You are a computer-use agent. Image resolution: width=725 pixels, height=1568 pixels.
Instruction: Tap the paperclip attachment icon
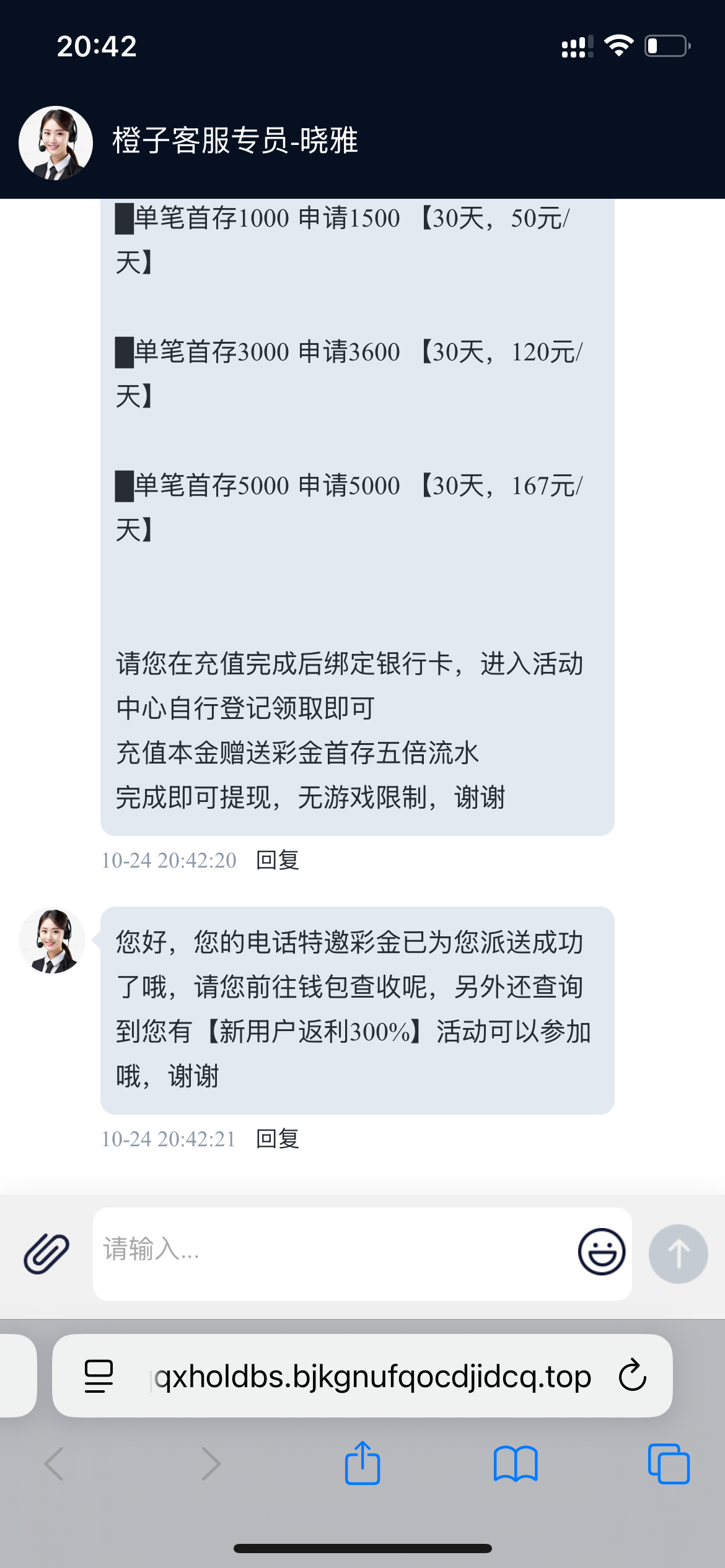point(46,1253)
